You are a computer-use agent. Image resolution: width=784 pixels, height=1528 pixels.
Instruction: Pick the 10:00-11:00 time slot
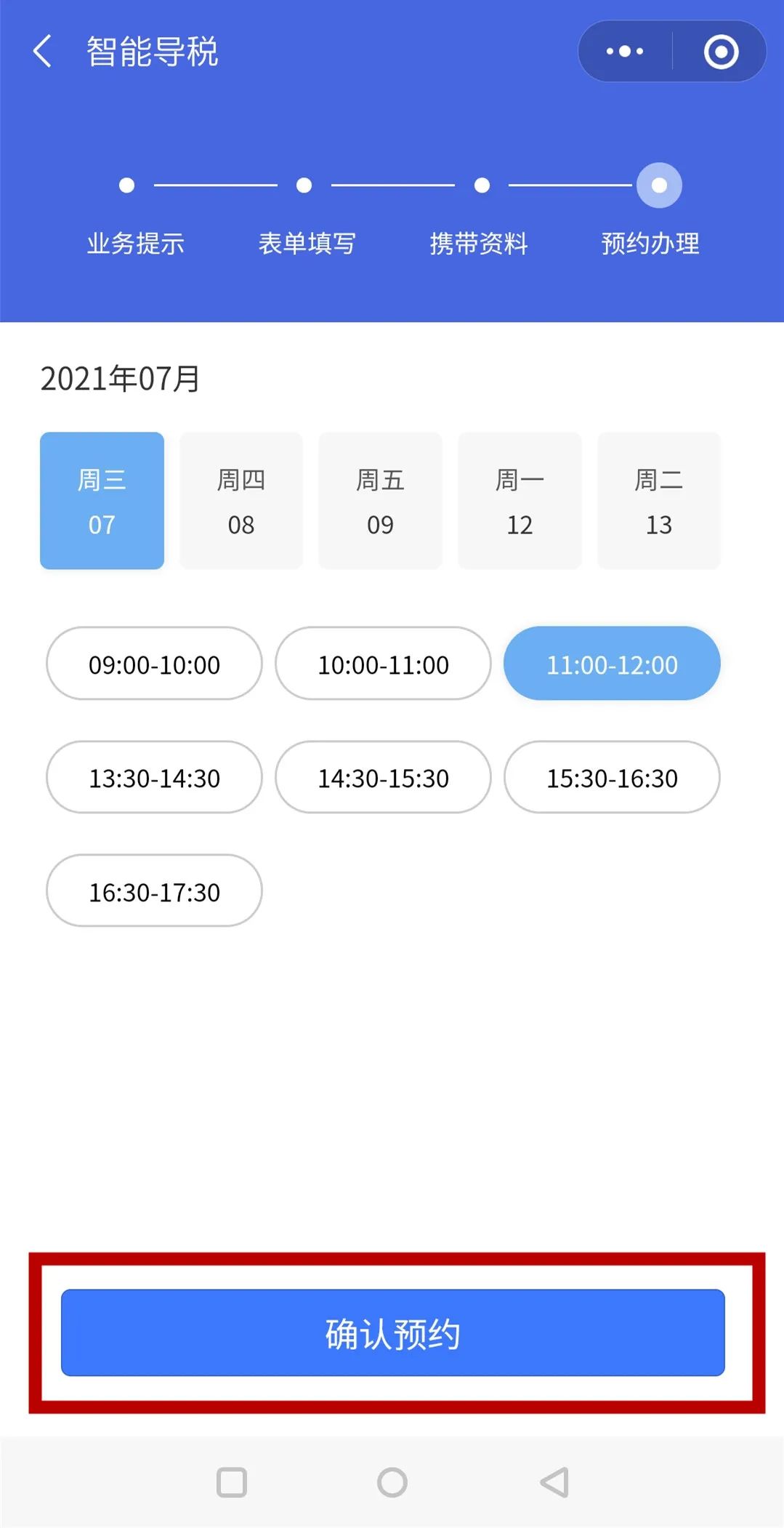[x=383, y=664]
